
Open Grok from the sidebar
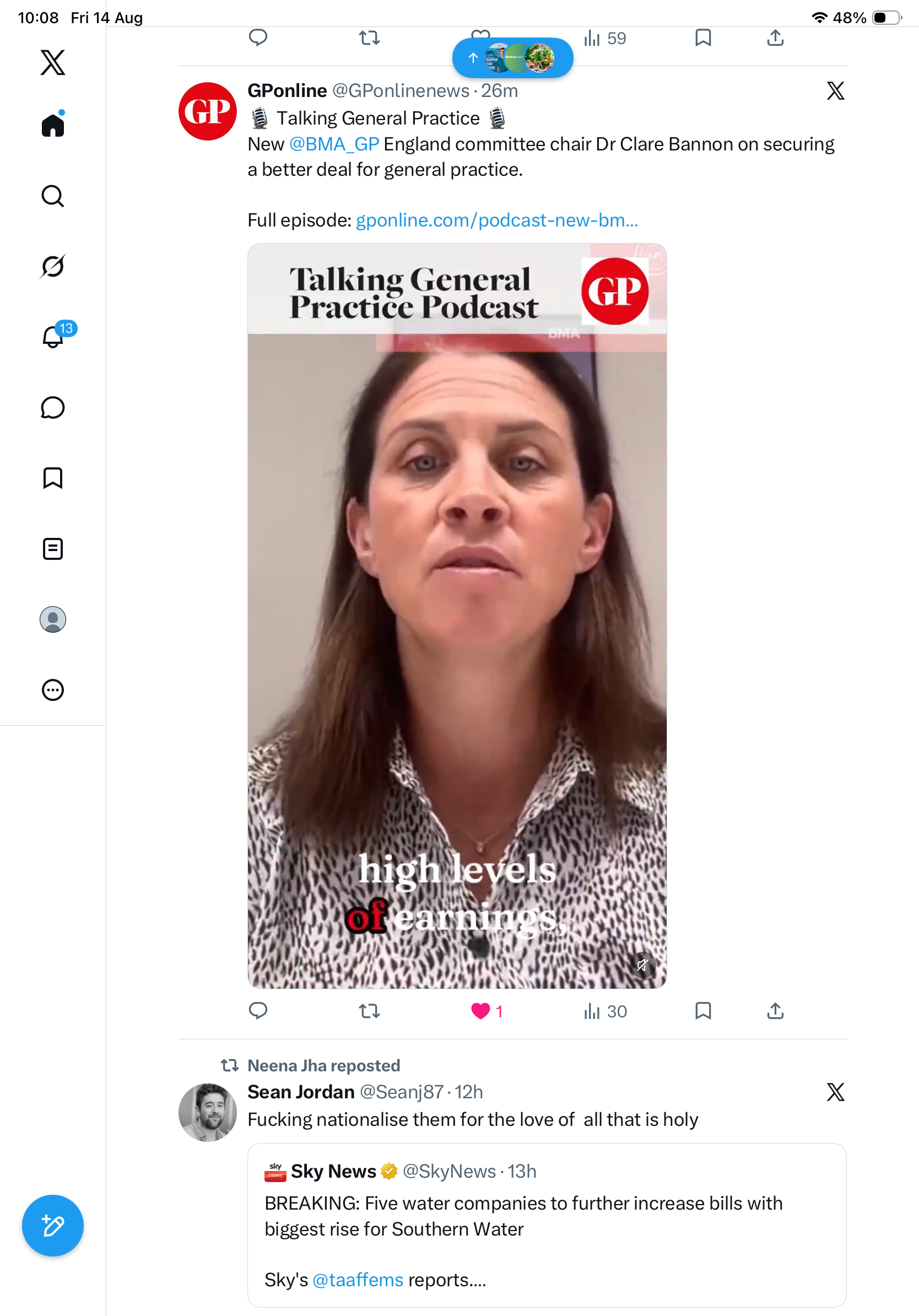pos(53,267)
